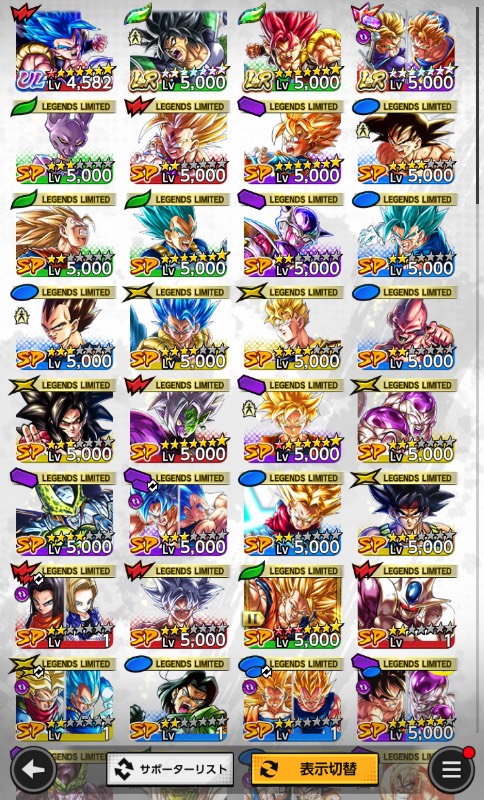
Task: Open the Android 17 and 18 duo card
Action: 64,606
